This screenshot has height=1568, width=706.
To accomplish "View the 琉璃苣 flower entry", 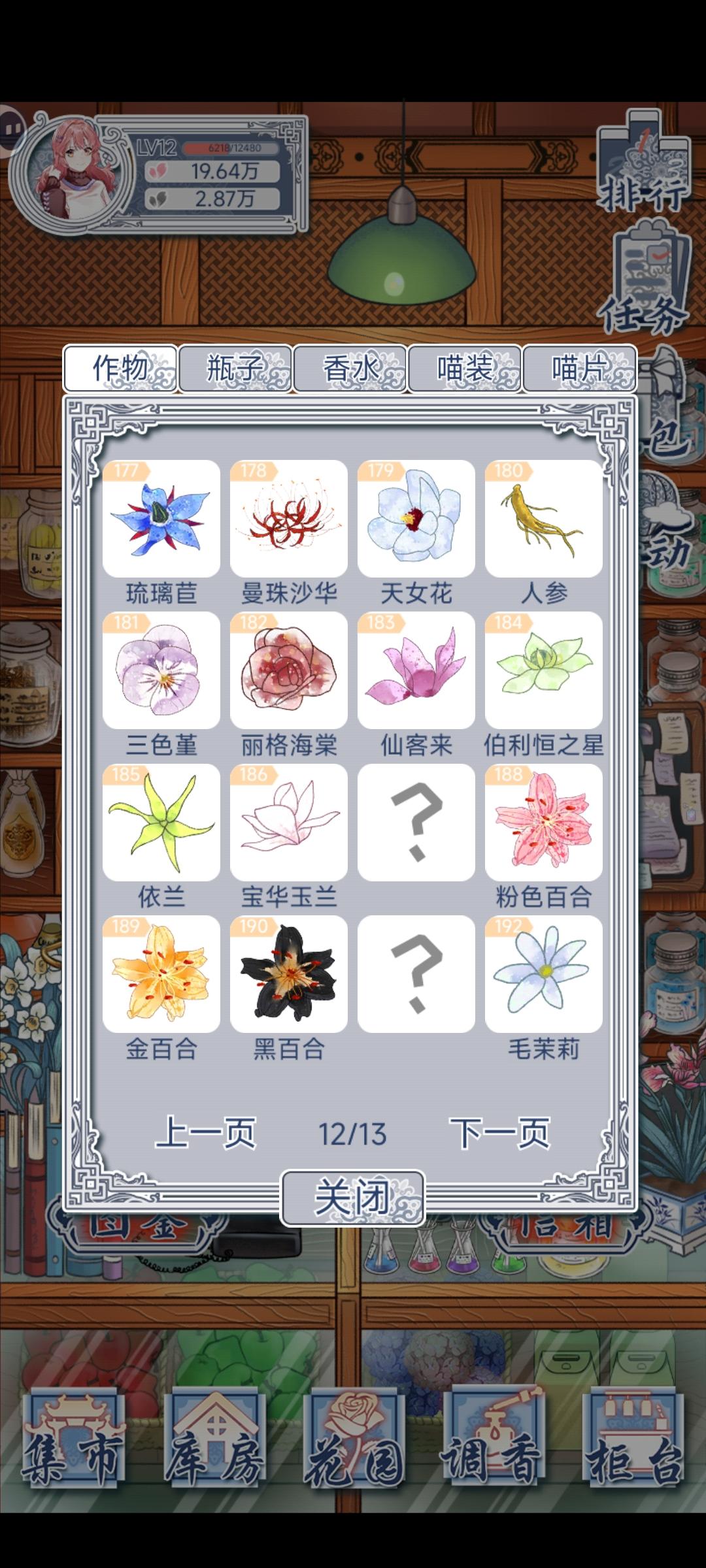I will click(x=161, y=519).
